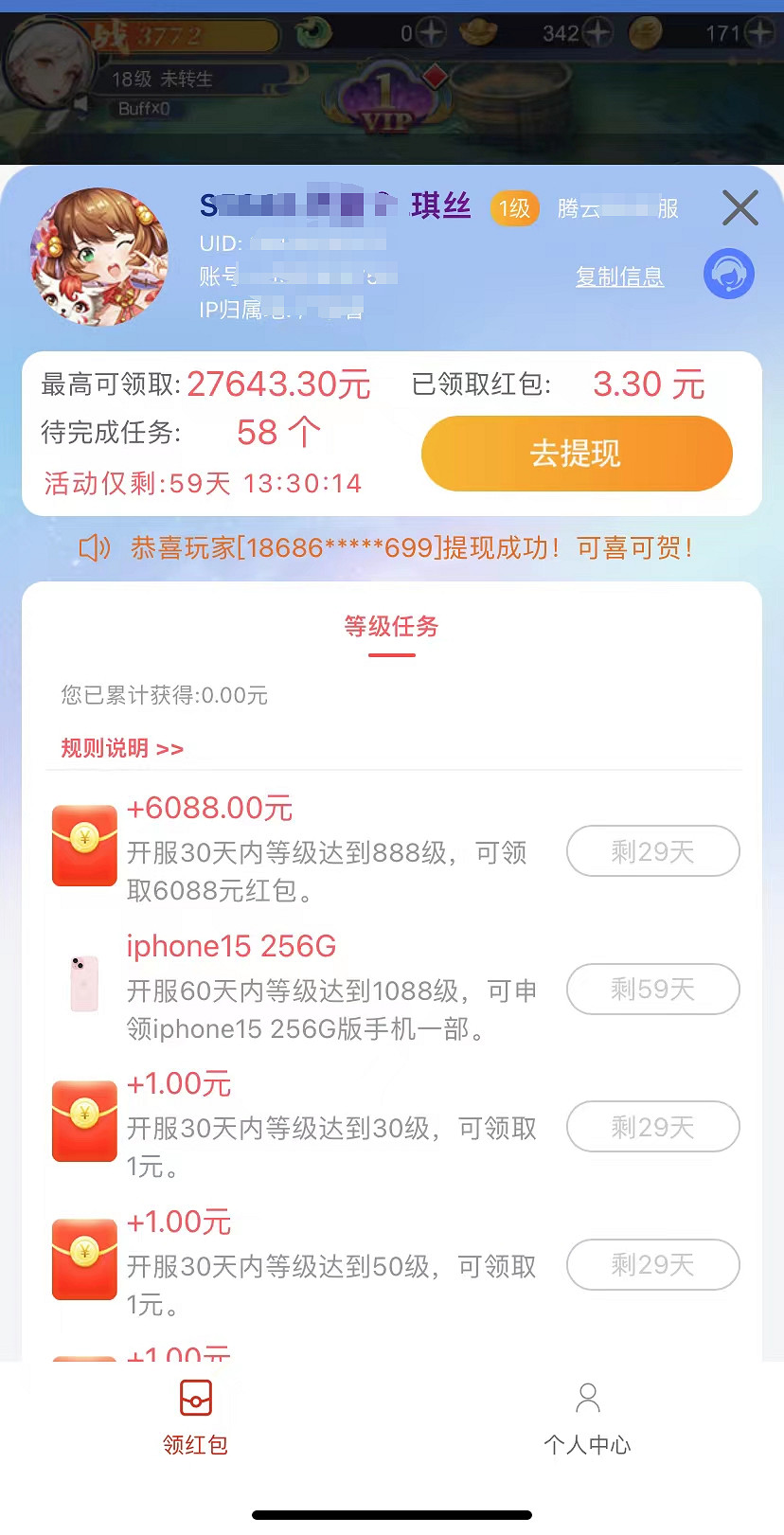Tap the 剩59天 countdown pill for iphone15 task
Viewport: 784px width, 1535px height.
(x=652, y=989)
